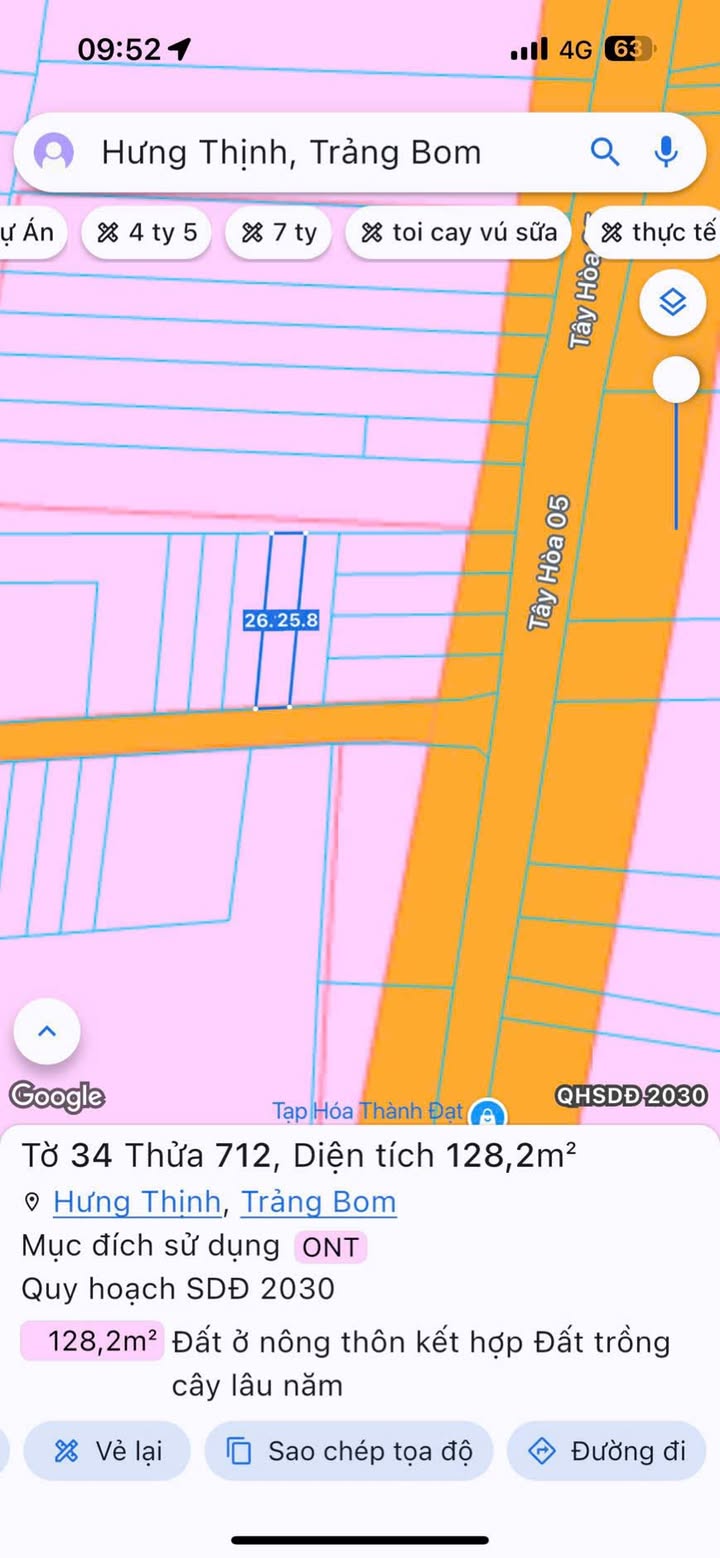Screen dimensions: 720x1558
Task: Select the highlighted land parcel 712
Action: (280, 650)
